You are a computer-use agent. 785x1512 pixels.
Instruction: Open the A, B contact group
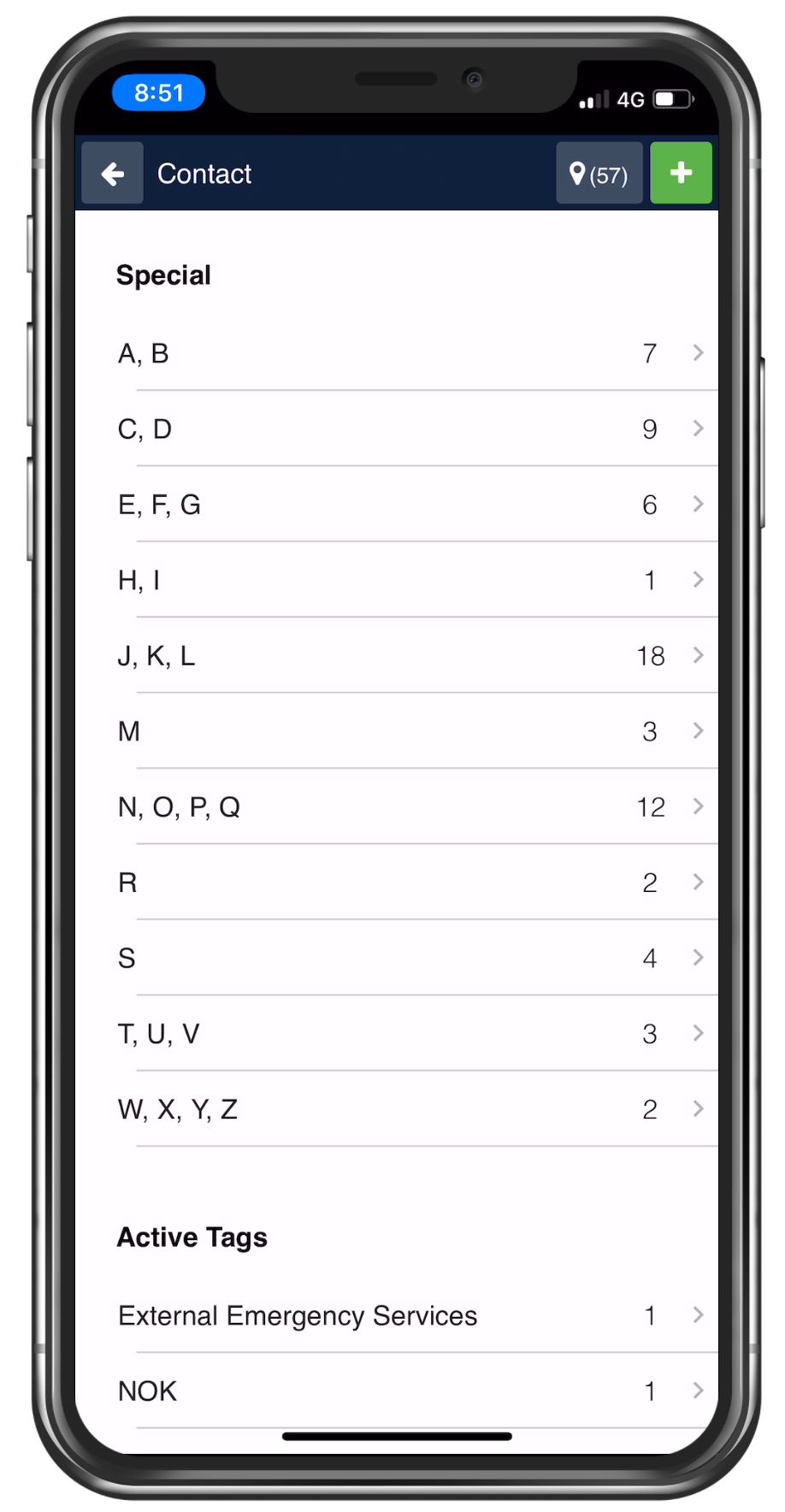click(397, 353)
